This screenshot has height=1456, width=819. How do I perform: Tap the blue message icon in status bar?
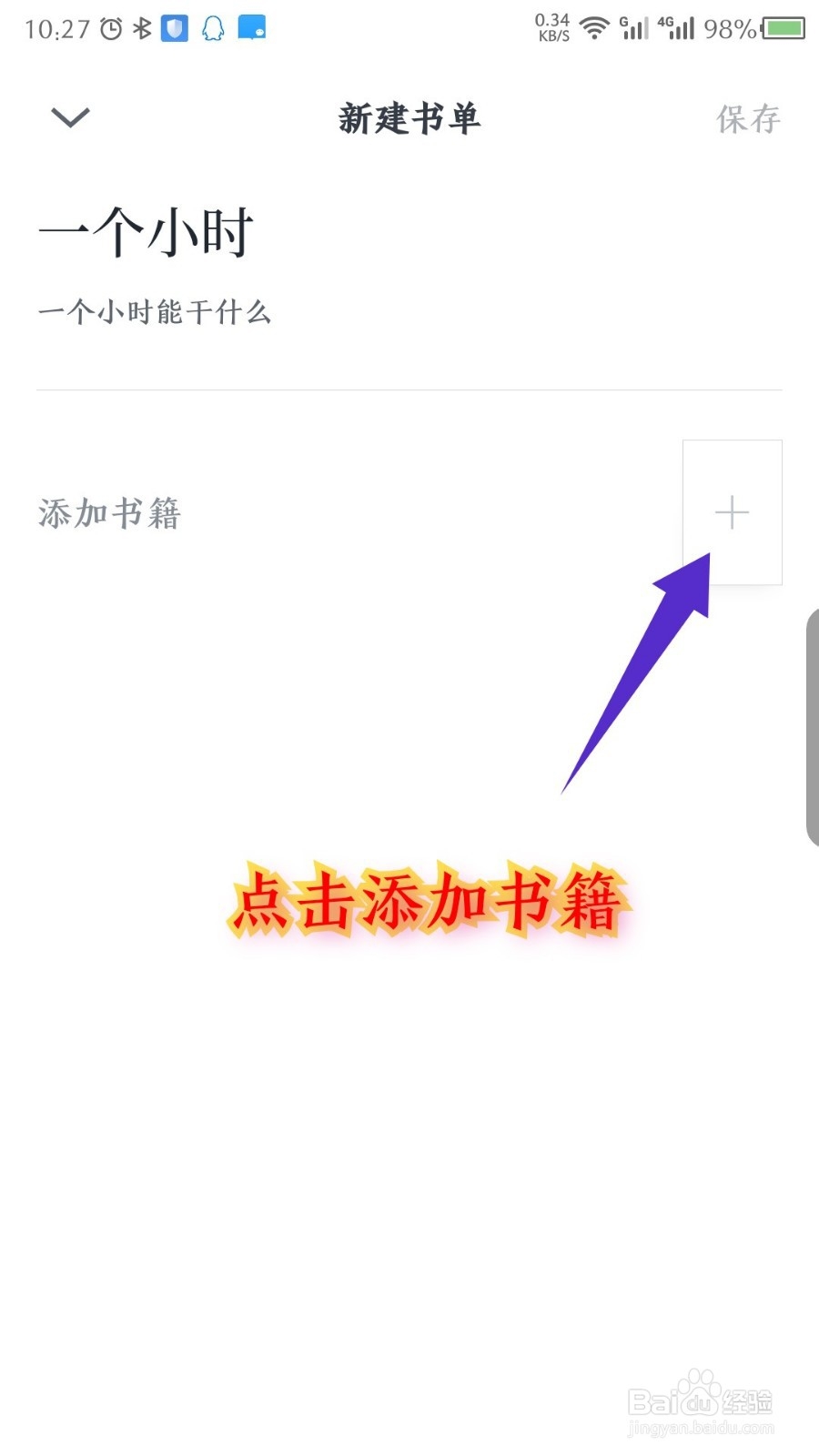tap(250, 27)
